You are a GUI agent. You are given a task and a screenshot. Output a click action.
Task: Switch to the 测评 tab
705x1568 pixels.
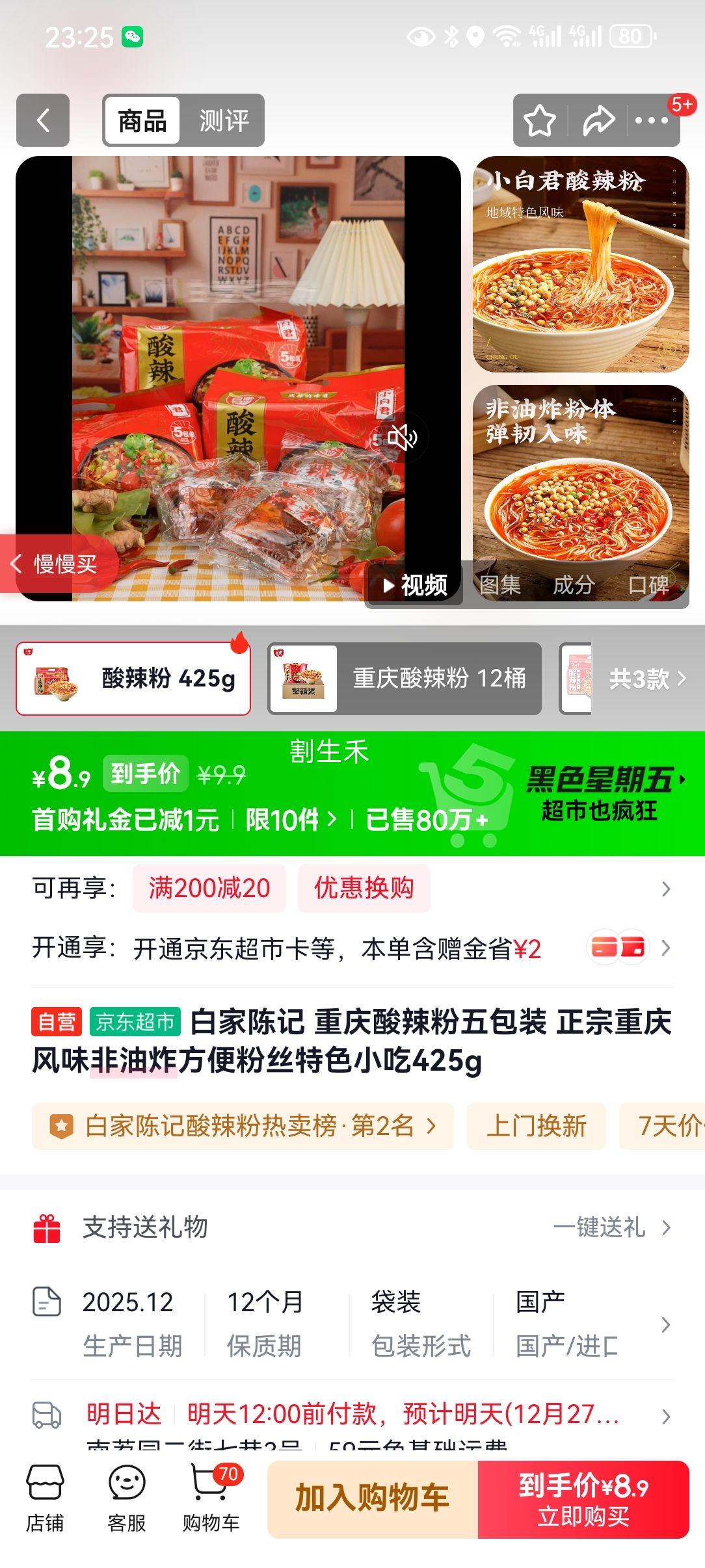pos(226,120)
